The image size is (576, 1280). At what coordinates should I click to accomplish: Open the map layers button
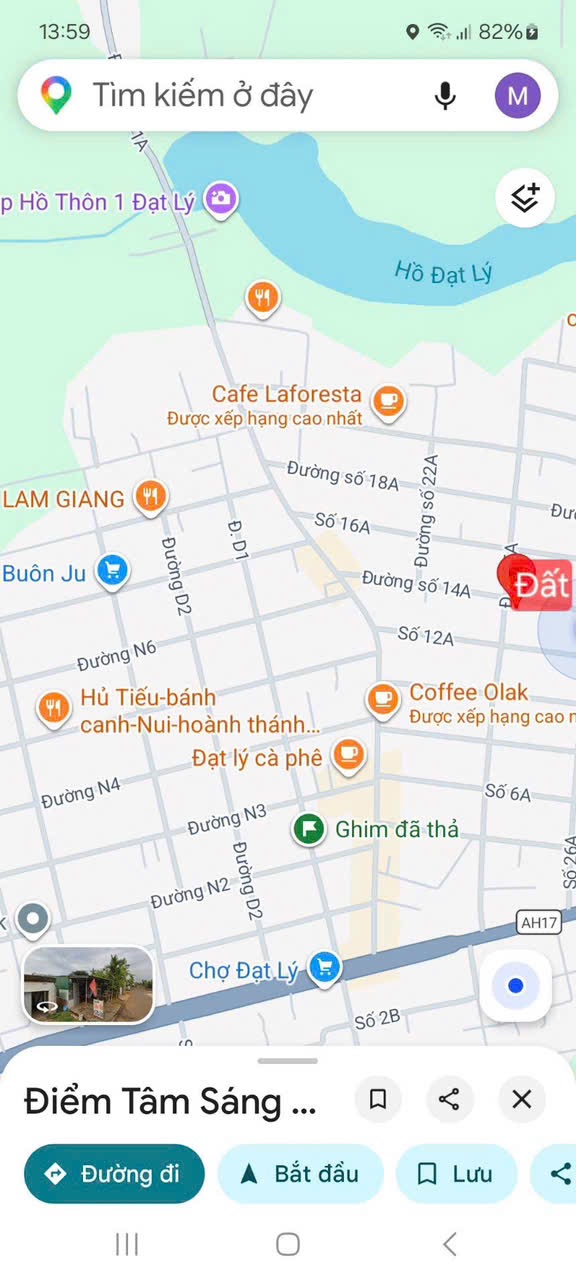[525, 198]
